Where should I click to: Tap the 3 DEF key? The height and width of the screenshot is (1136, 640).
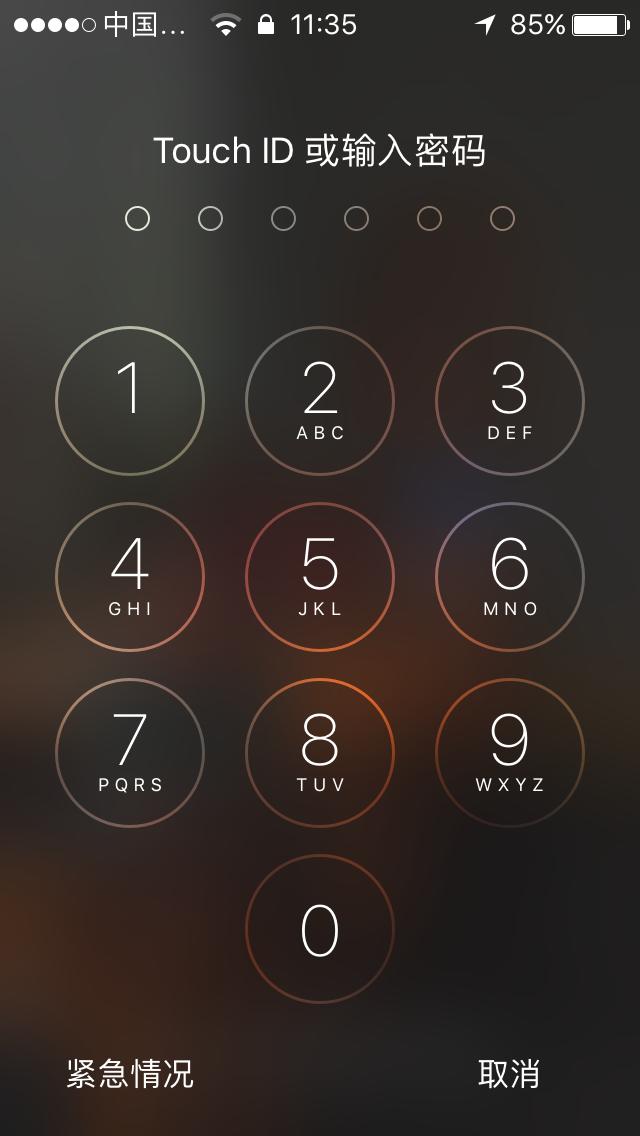[510, 400]
